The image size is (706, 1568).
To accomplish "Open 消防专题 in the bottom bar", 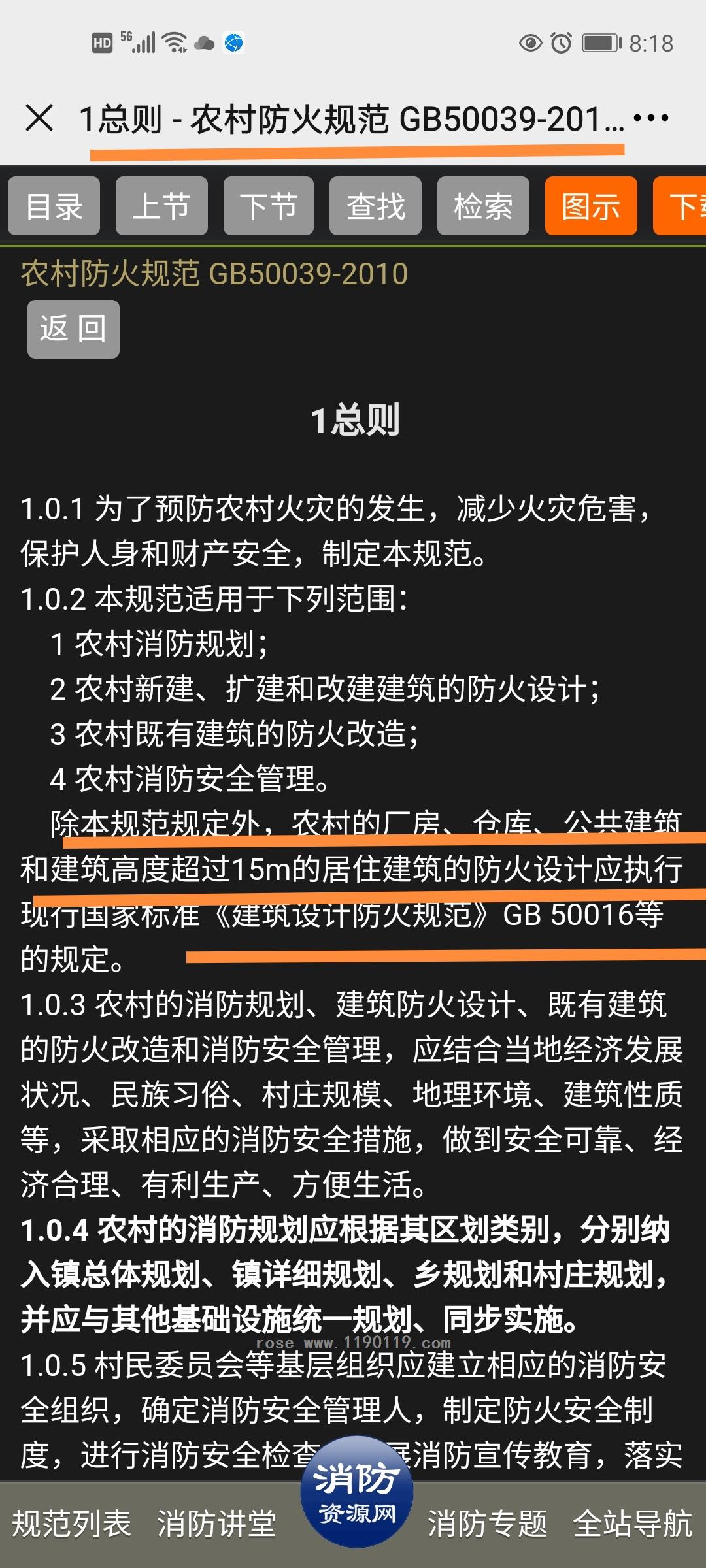I will (488, 1524).
